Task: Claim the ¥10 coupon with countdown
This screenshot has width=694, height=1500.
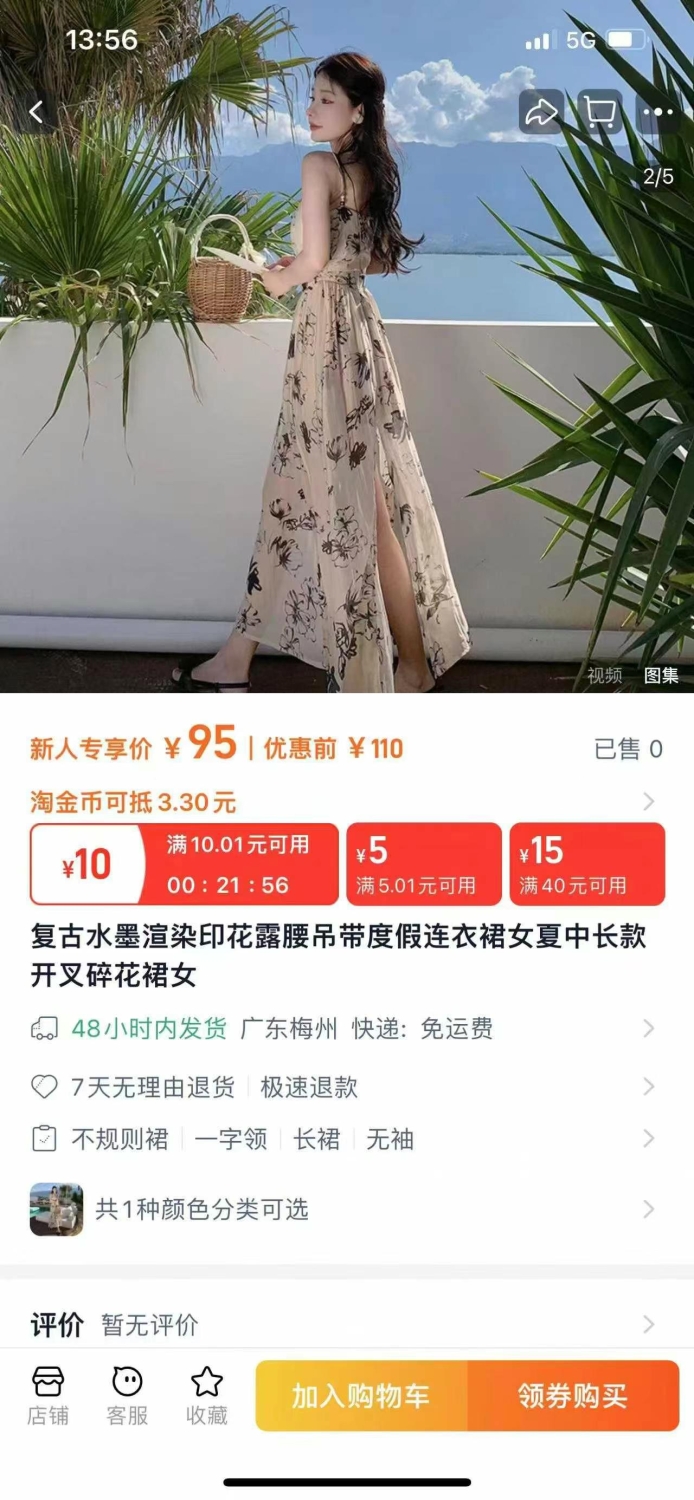Action: 184,864
